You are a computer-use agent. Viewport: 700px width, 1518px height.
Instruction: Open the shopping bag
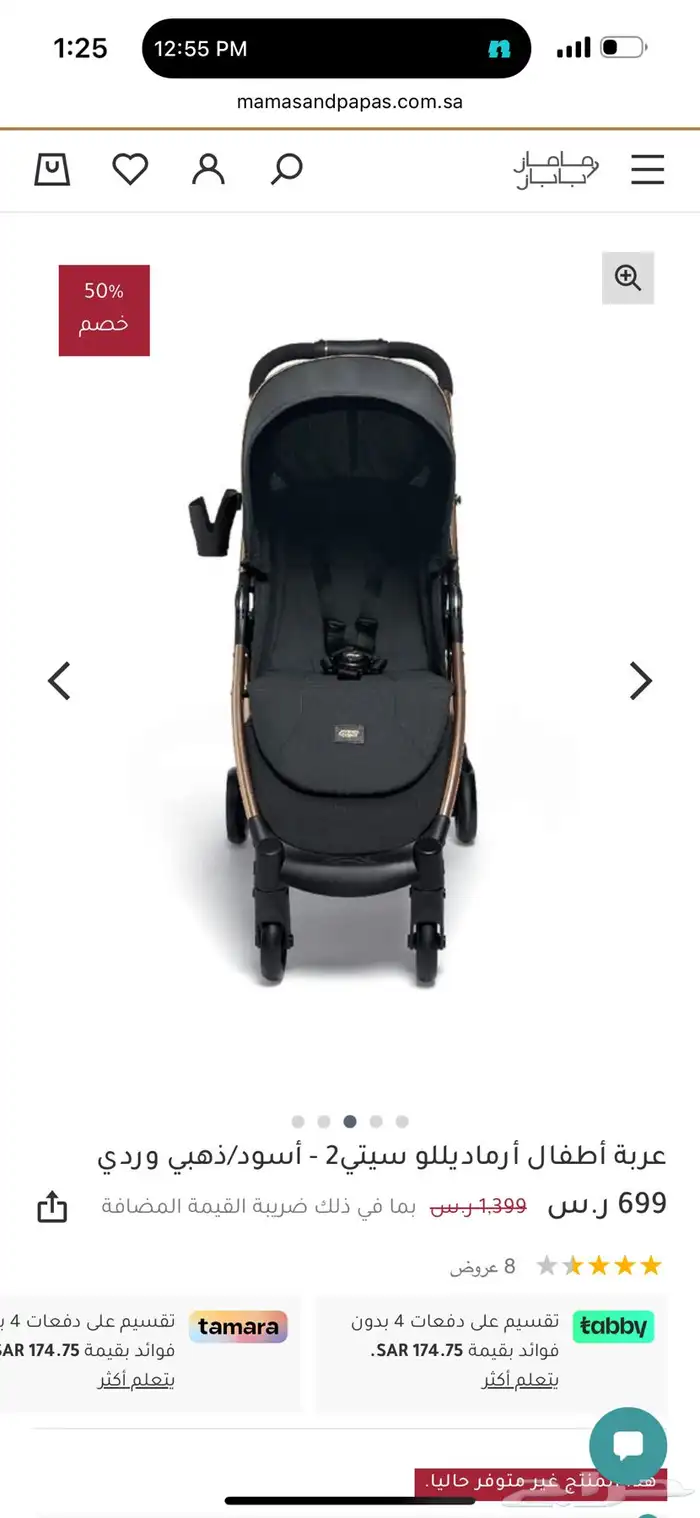52,169
